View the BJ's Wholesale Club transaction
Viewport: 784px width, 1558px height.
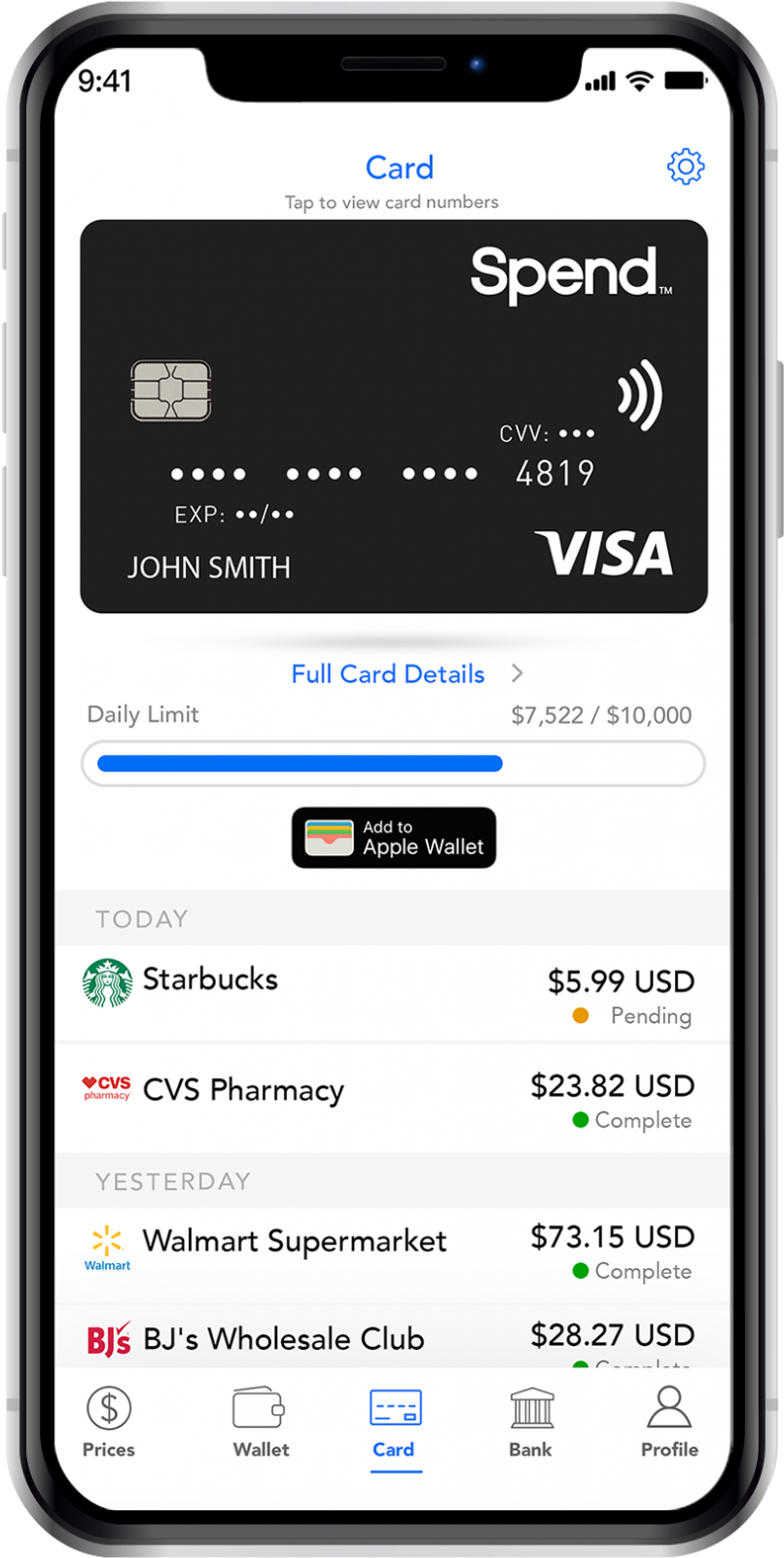tap(393, 1339)
